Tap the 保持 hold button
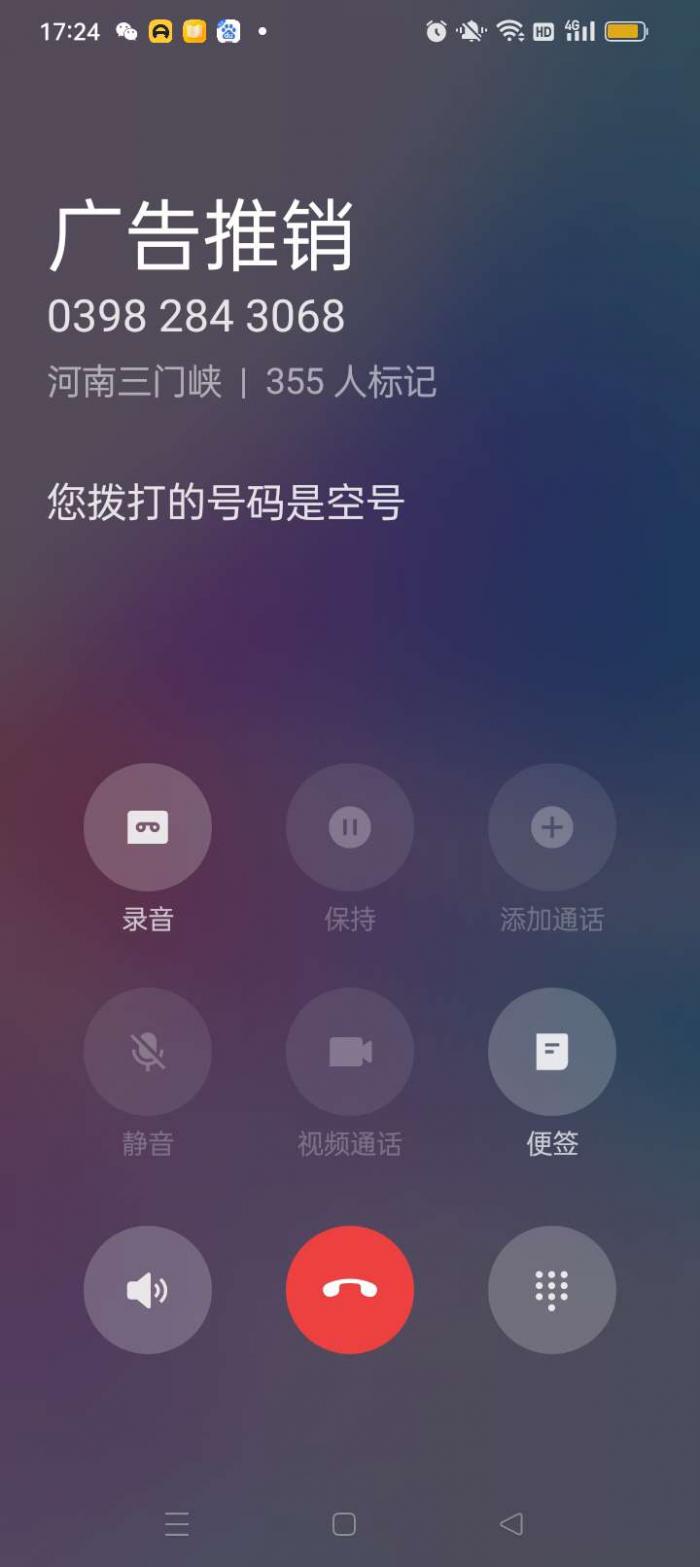700x1567 pixels. point(349,827)
